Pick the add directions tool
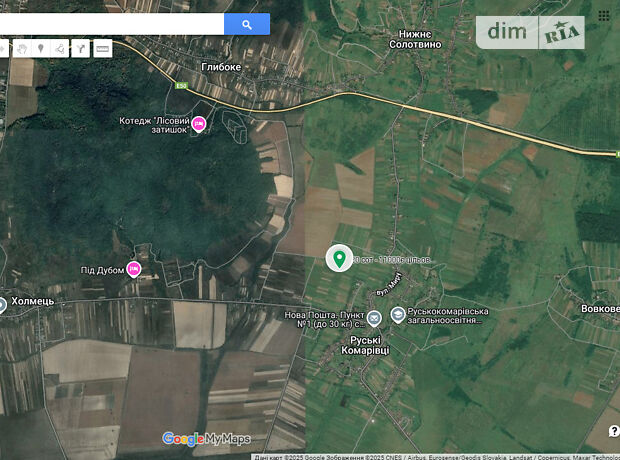Viewport: 620px width, 460px height. [x=80, y=48]
